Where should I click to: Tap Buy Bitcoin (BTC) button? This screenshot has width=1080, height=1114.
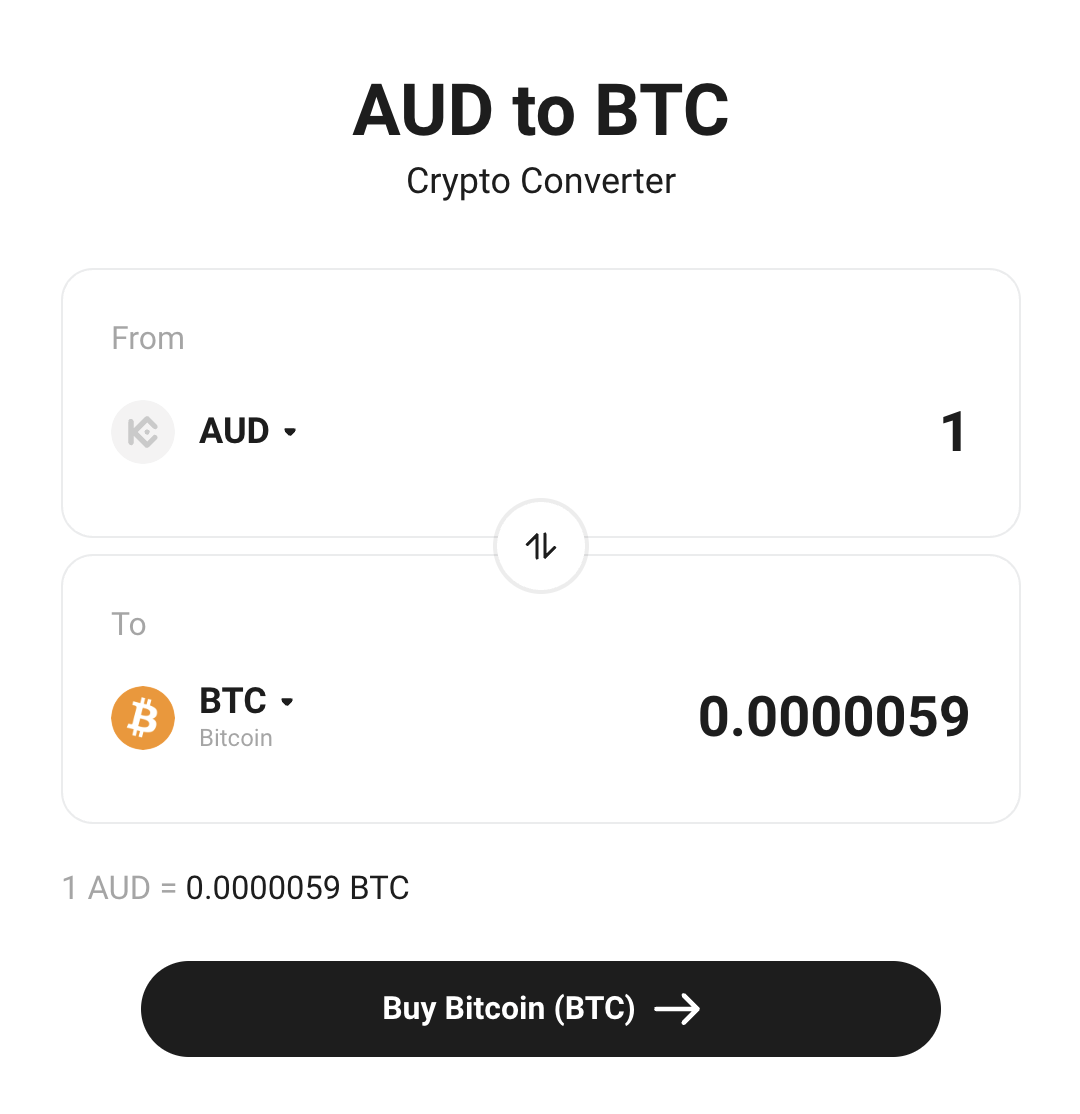(x=541, y=1009)
